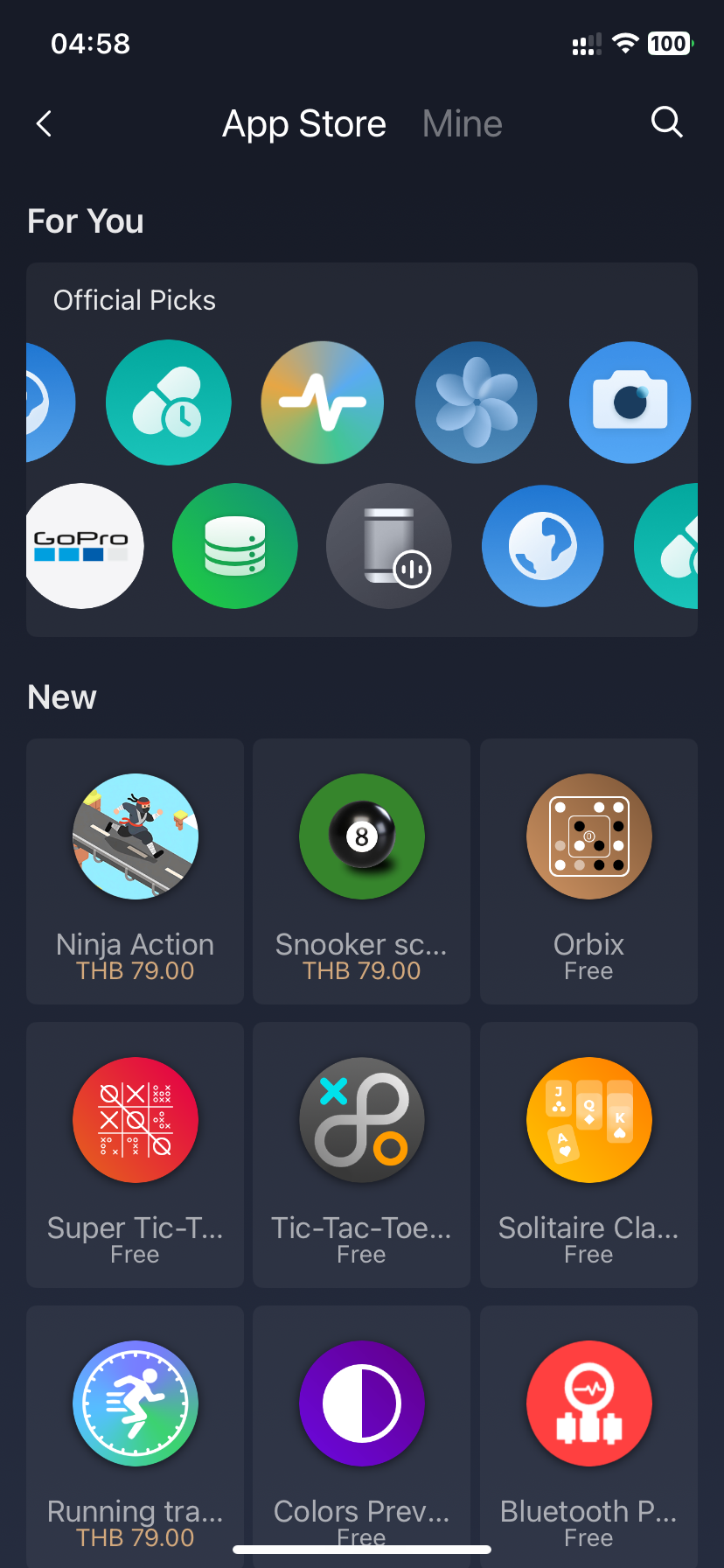Open the search magnifier icon
The width and height of the screenshot is (724, 1568).
click(x=666, y=122)
